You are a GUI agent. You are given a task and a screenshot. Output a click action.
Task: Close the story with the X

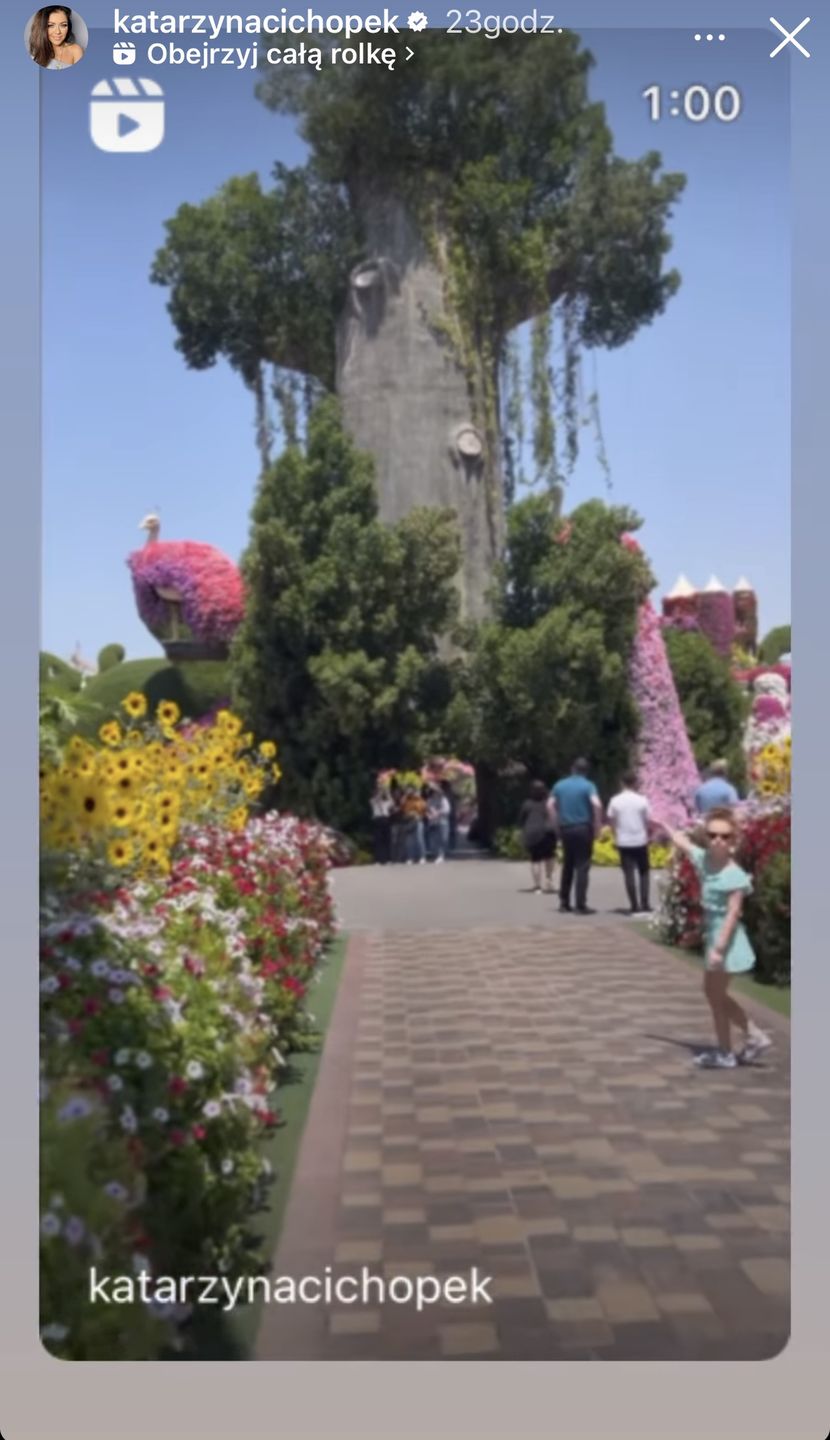click(789, 38)
